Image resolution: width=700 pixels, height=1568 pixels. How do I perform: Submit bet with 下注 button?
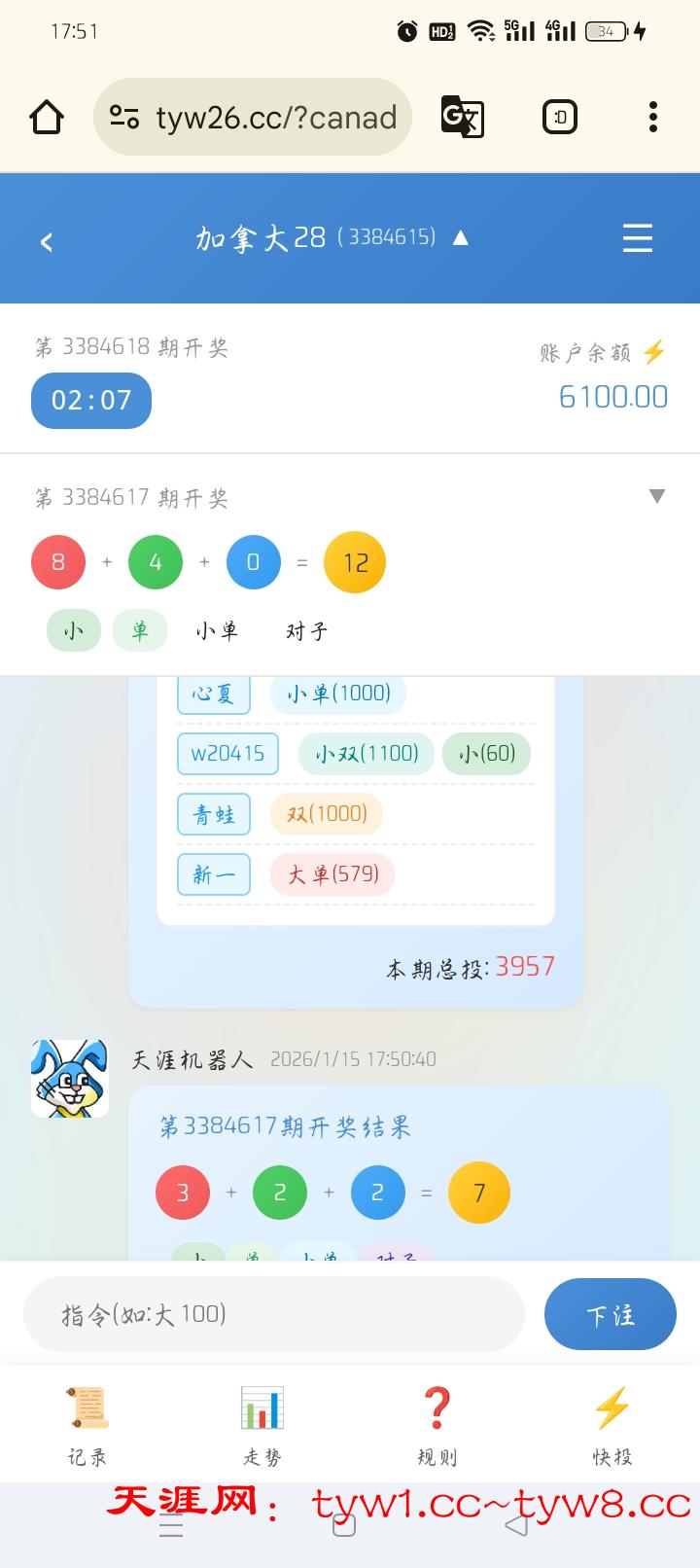[x=610, y=1315]
